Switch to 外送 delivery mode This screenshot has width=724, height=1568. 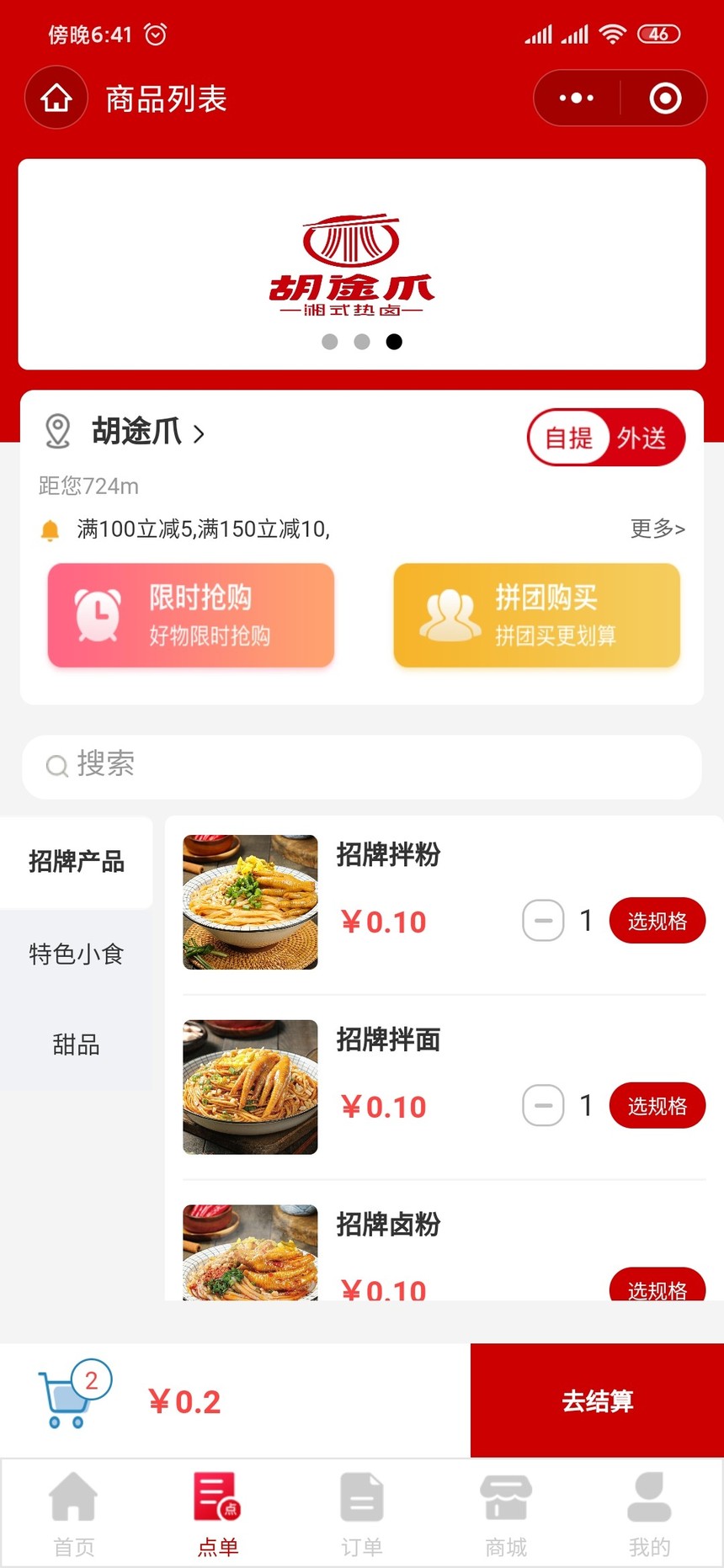(x=641, y=438)
